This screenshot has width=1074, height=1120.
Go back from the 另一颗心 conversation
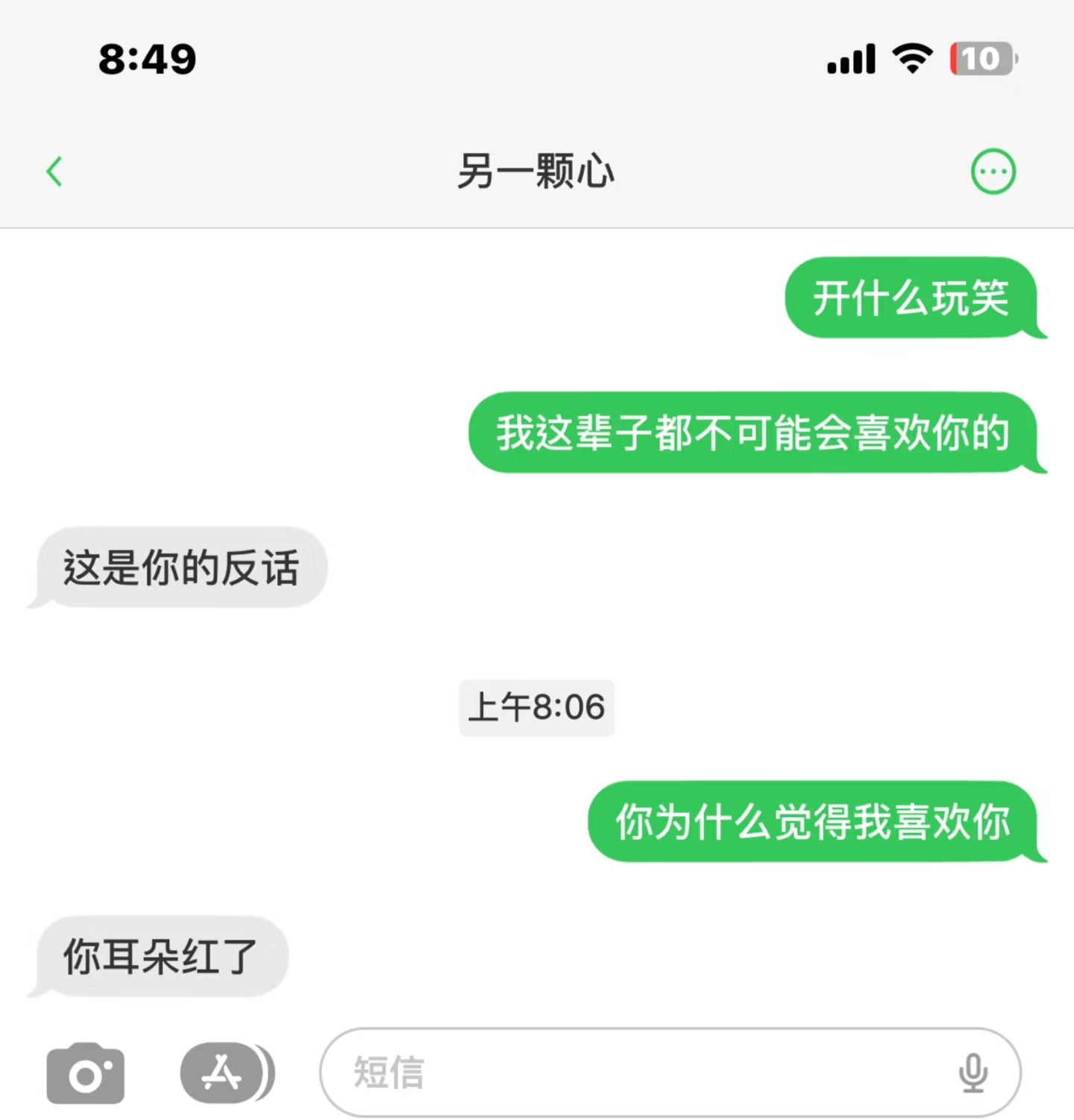[54, 172]
